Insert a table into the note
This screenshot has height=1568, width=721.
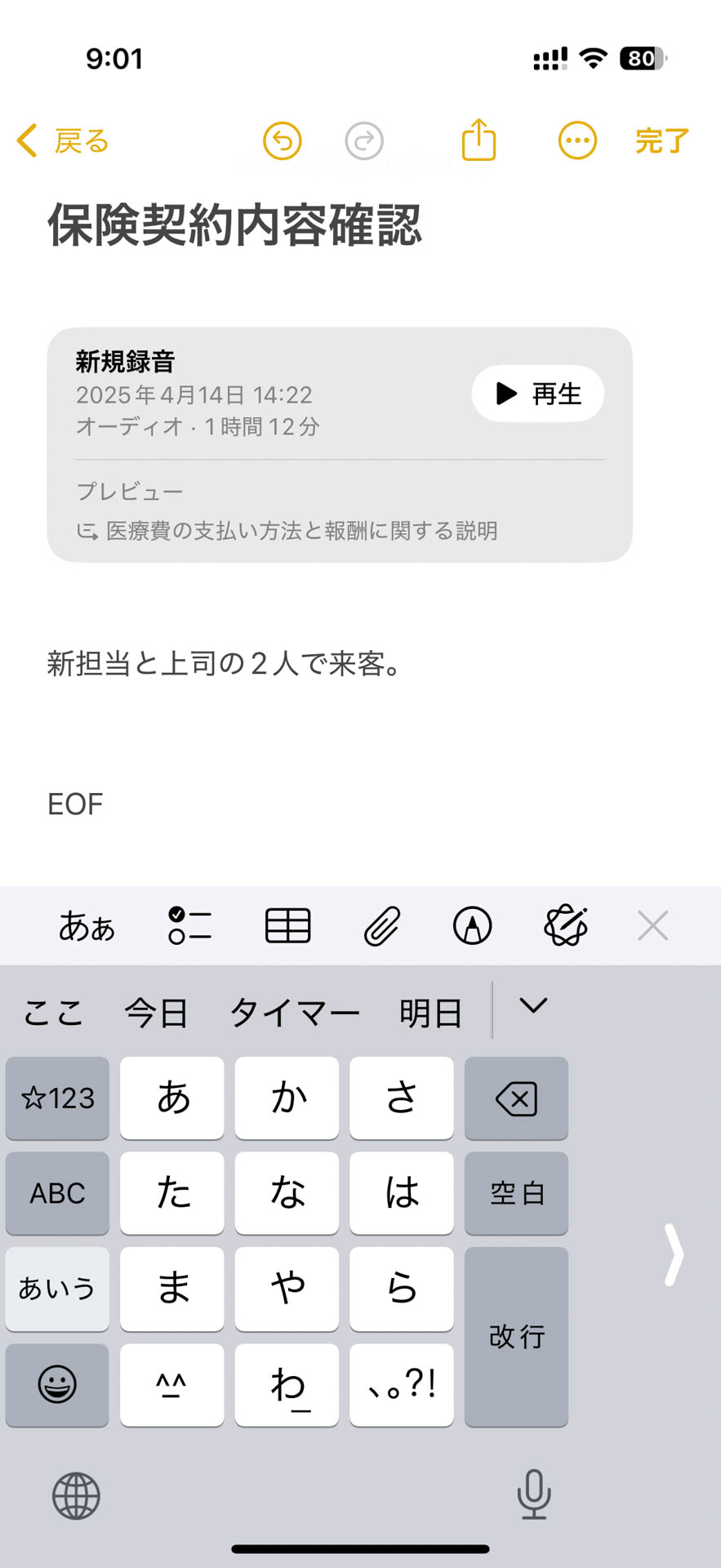pos(287,925)
